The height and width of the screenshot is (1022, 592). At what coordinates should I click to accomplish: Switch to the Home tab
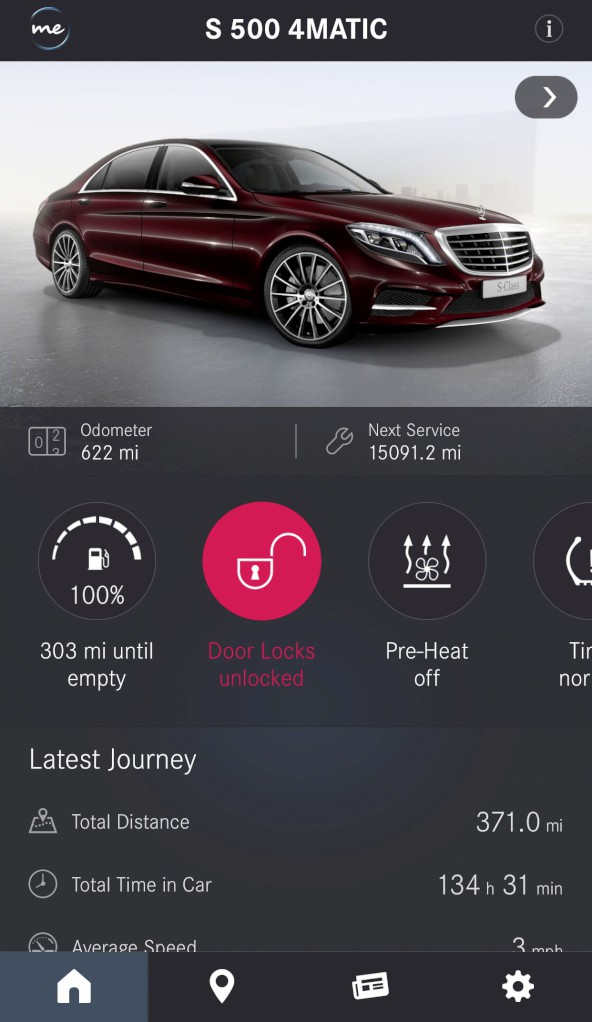pos(74,987)
